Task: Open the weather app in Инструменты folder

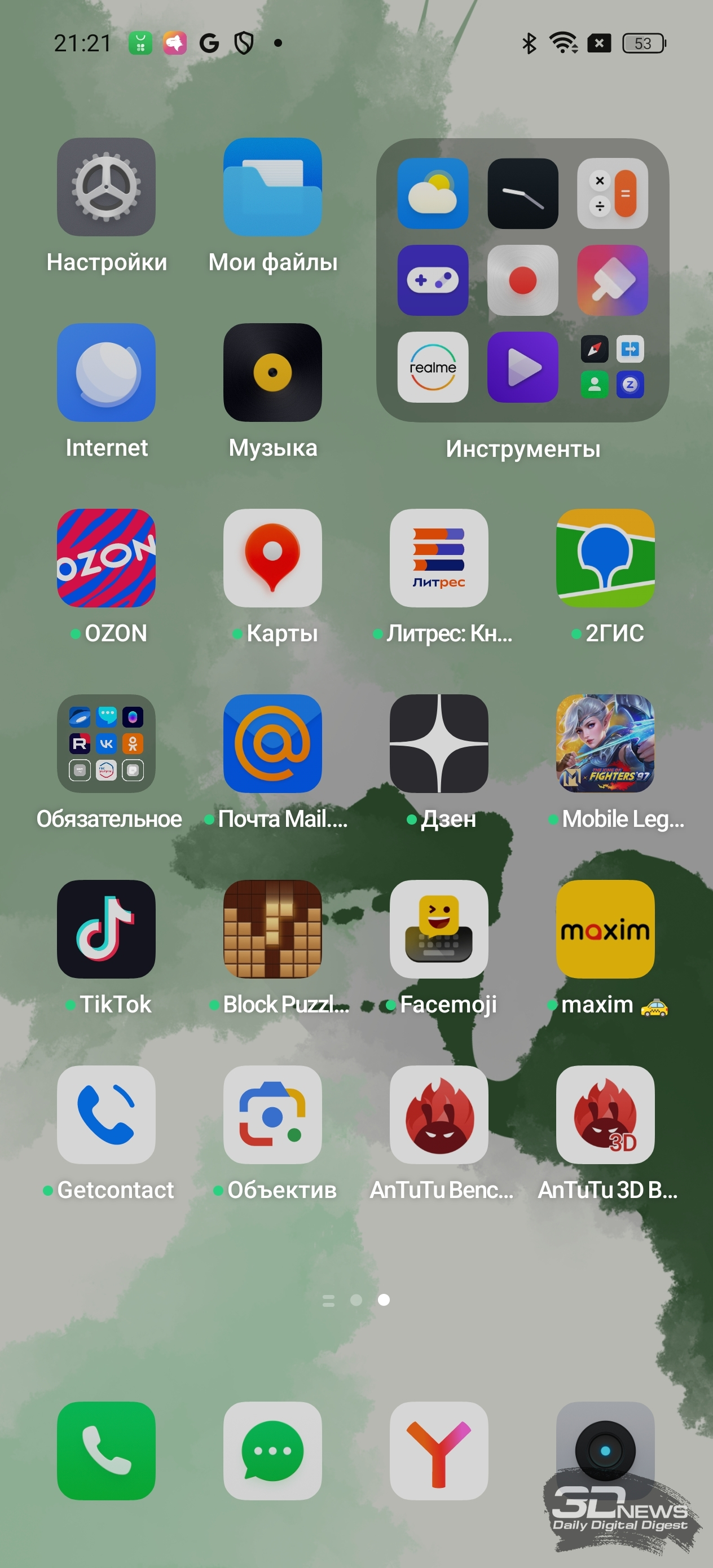Action: 433,193
